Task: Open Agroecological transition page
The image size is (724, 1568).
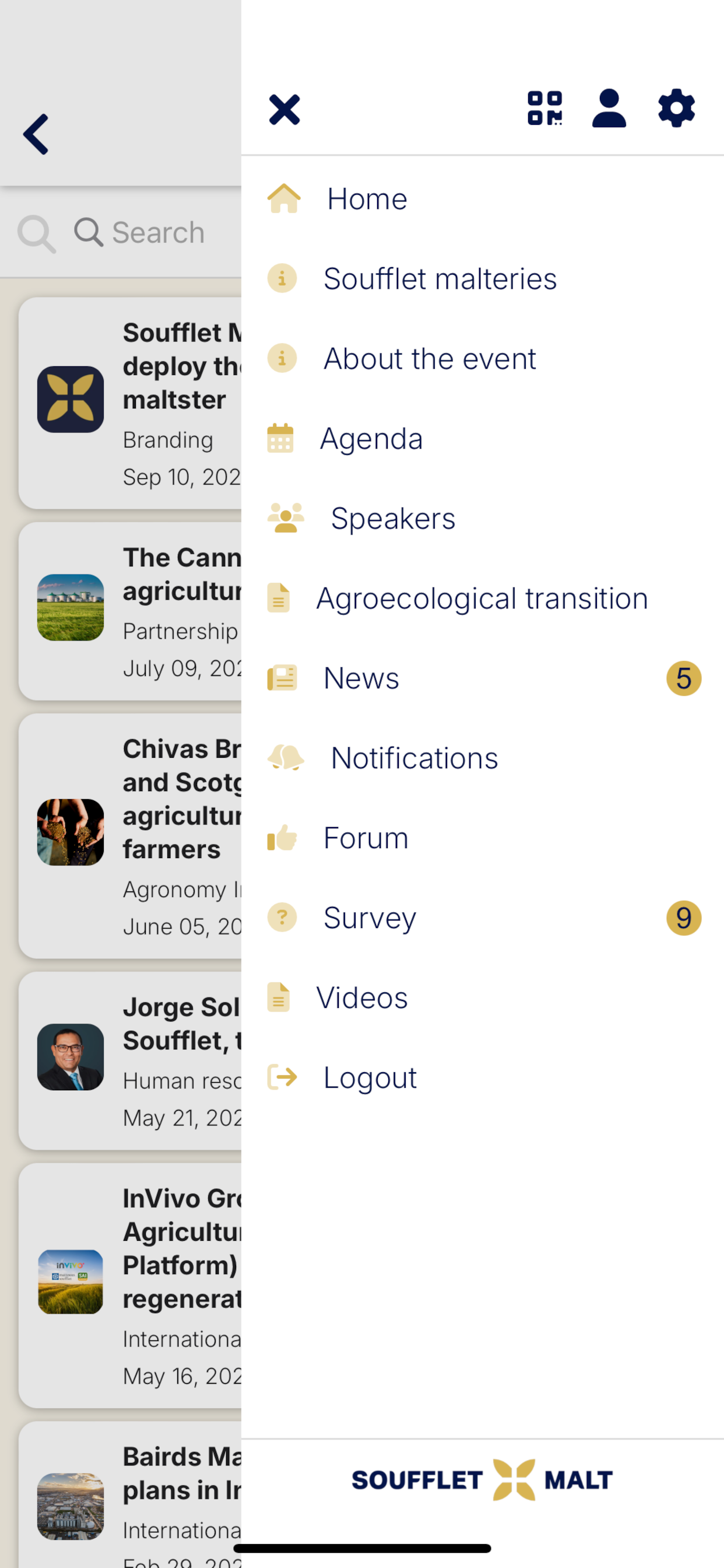Action: pyautogui.click(x=483, y=598)
